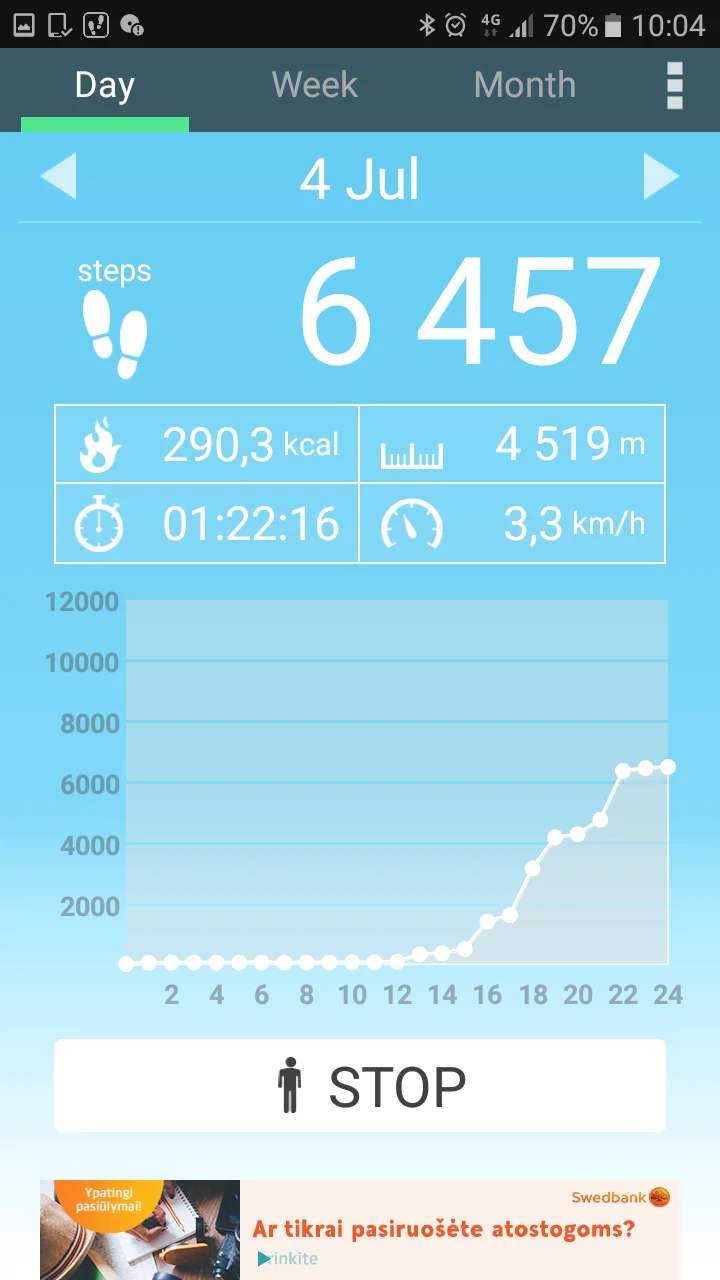The height and width of the screenshot is (1280, 720).
Task: Switch to the Week tab
Action: [314, 86]
